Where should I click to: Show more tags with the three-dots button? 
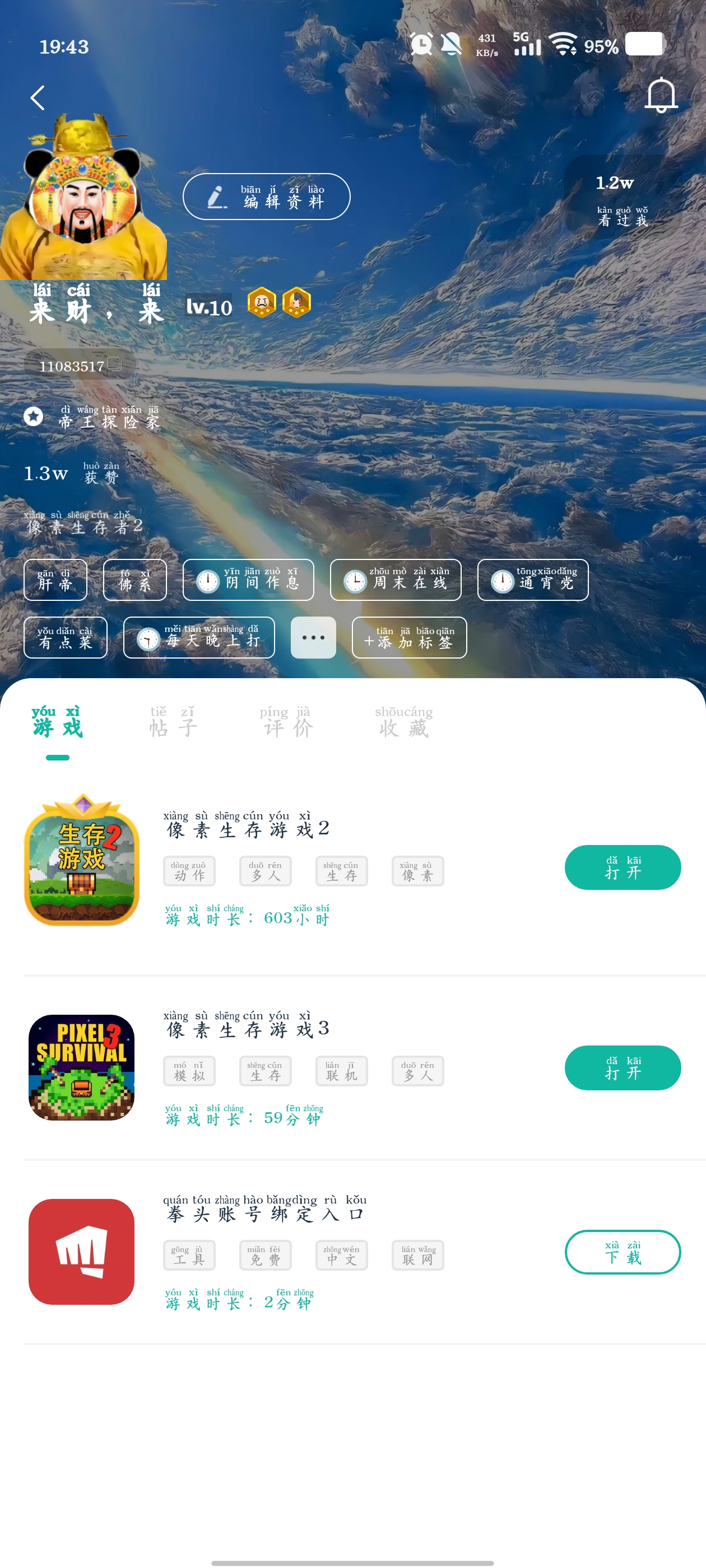[313, 637]
